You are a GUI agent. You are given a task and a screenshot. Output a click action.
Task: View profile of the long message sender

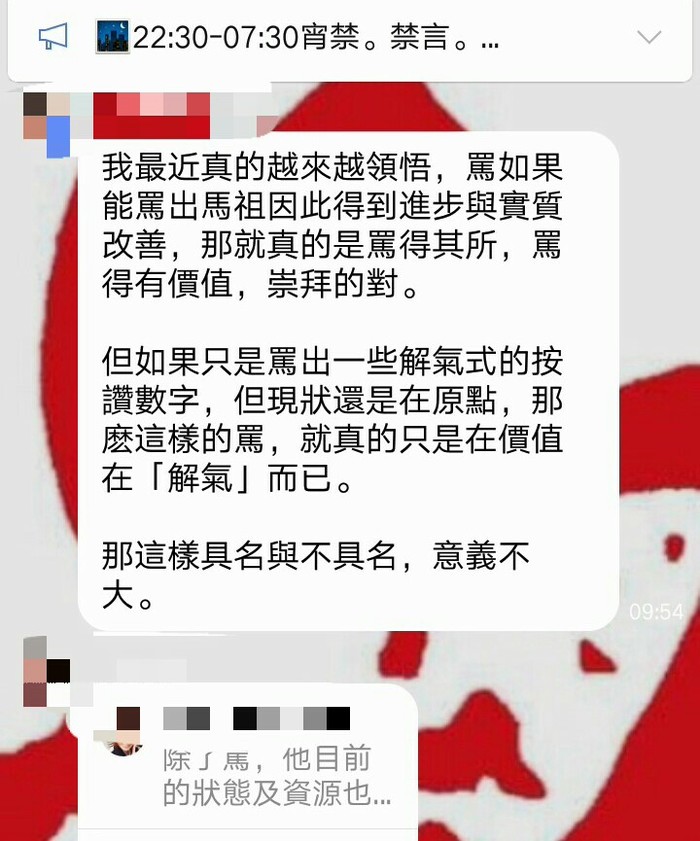[x=47, y=123]
